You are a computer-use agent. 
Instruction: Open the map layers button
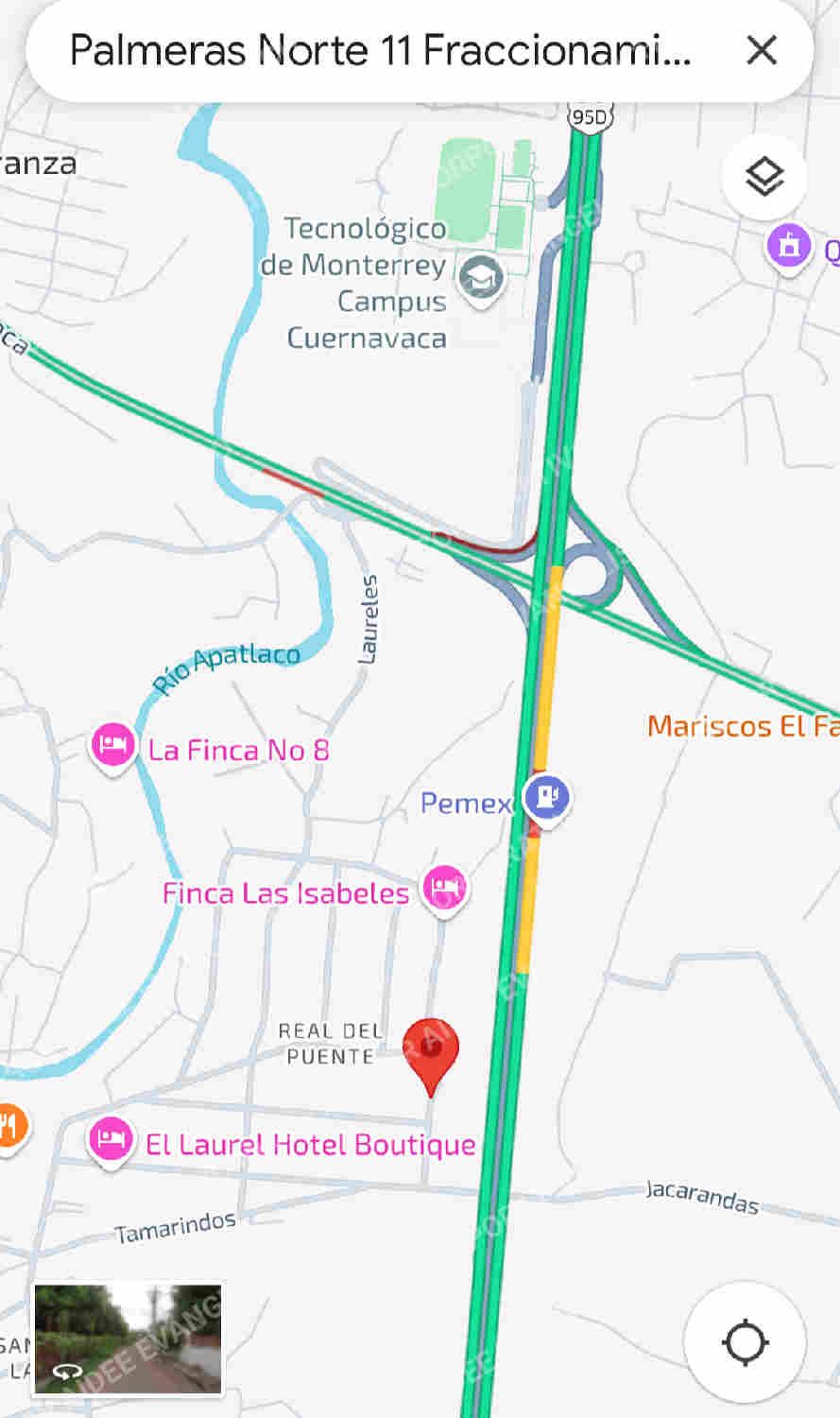(764, 177)
